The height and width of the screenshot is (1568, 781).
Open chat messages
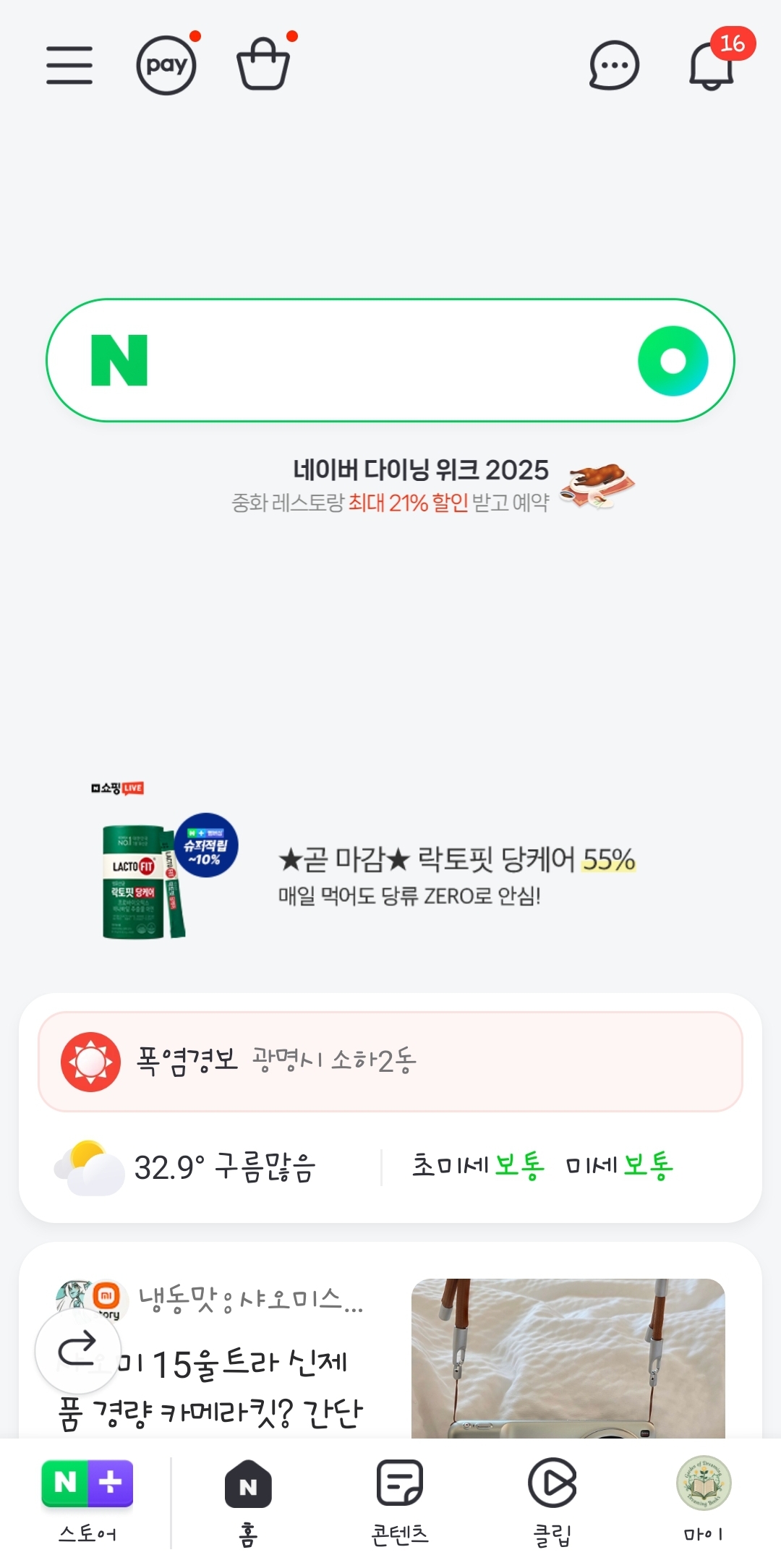click(x=613, y=65)
